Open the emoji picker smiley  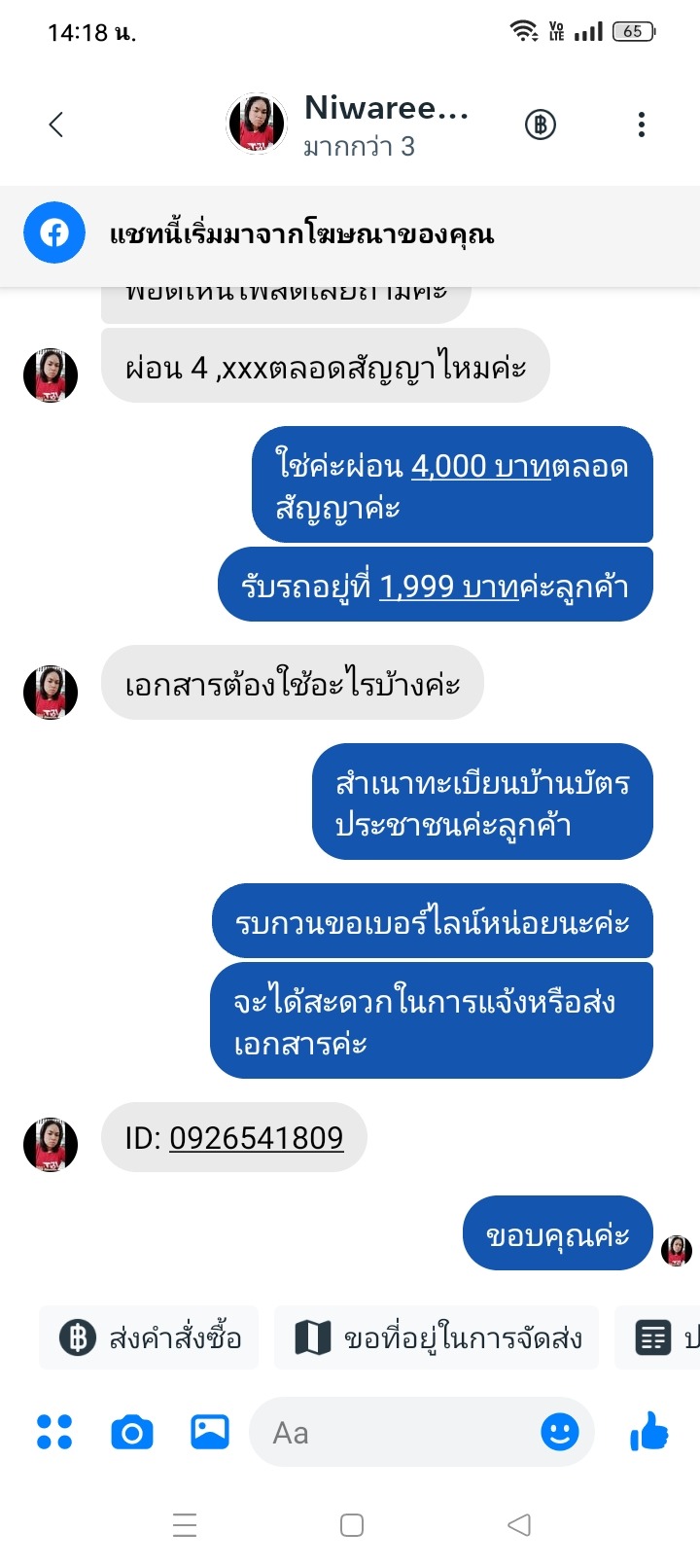559,1432
